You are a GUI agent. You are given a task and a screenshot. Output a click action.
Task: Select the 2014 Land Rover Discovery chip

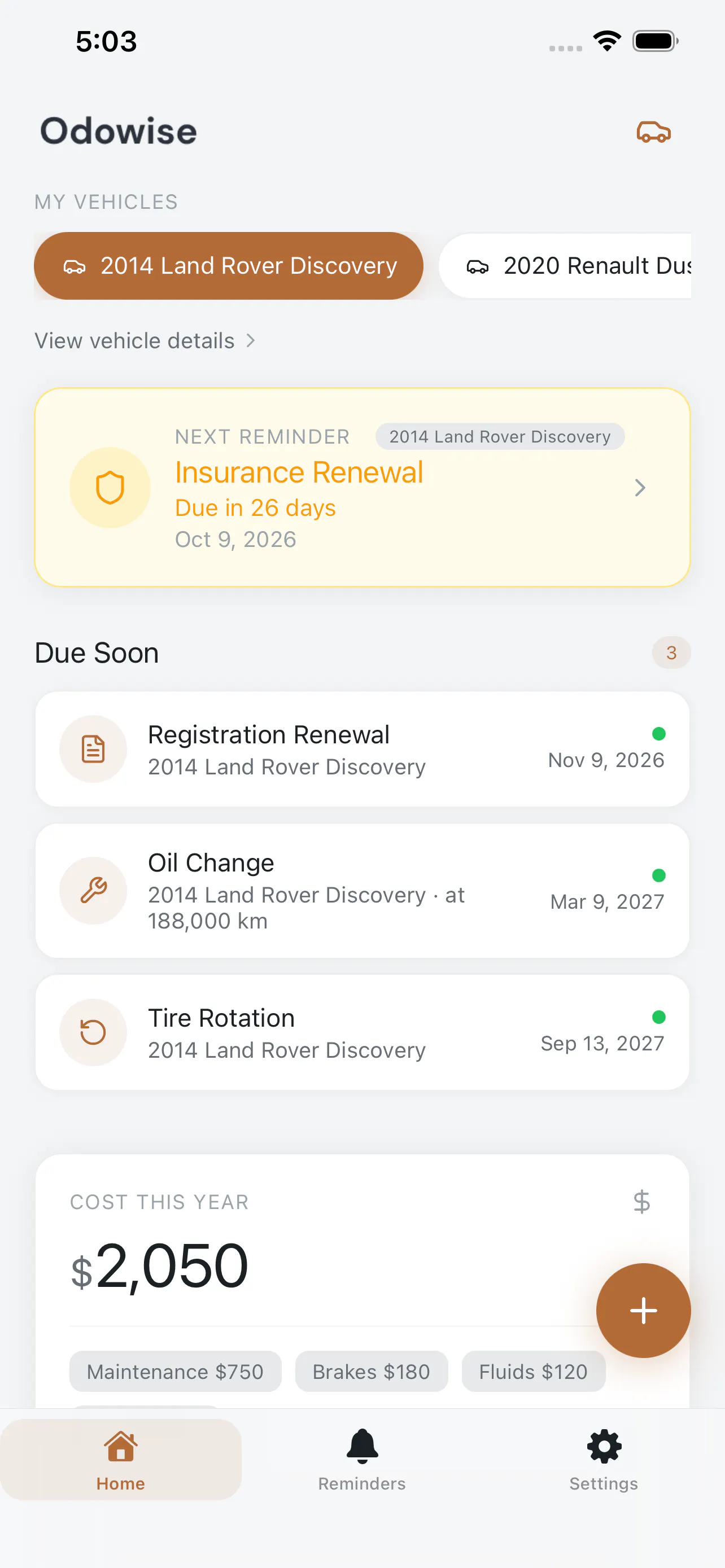click(x=228, y=265)
